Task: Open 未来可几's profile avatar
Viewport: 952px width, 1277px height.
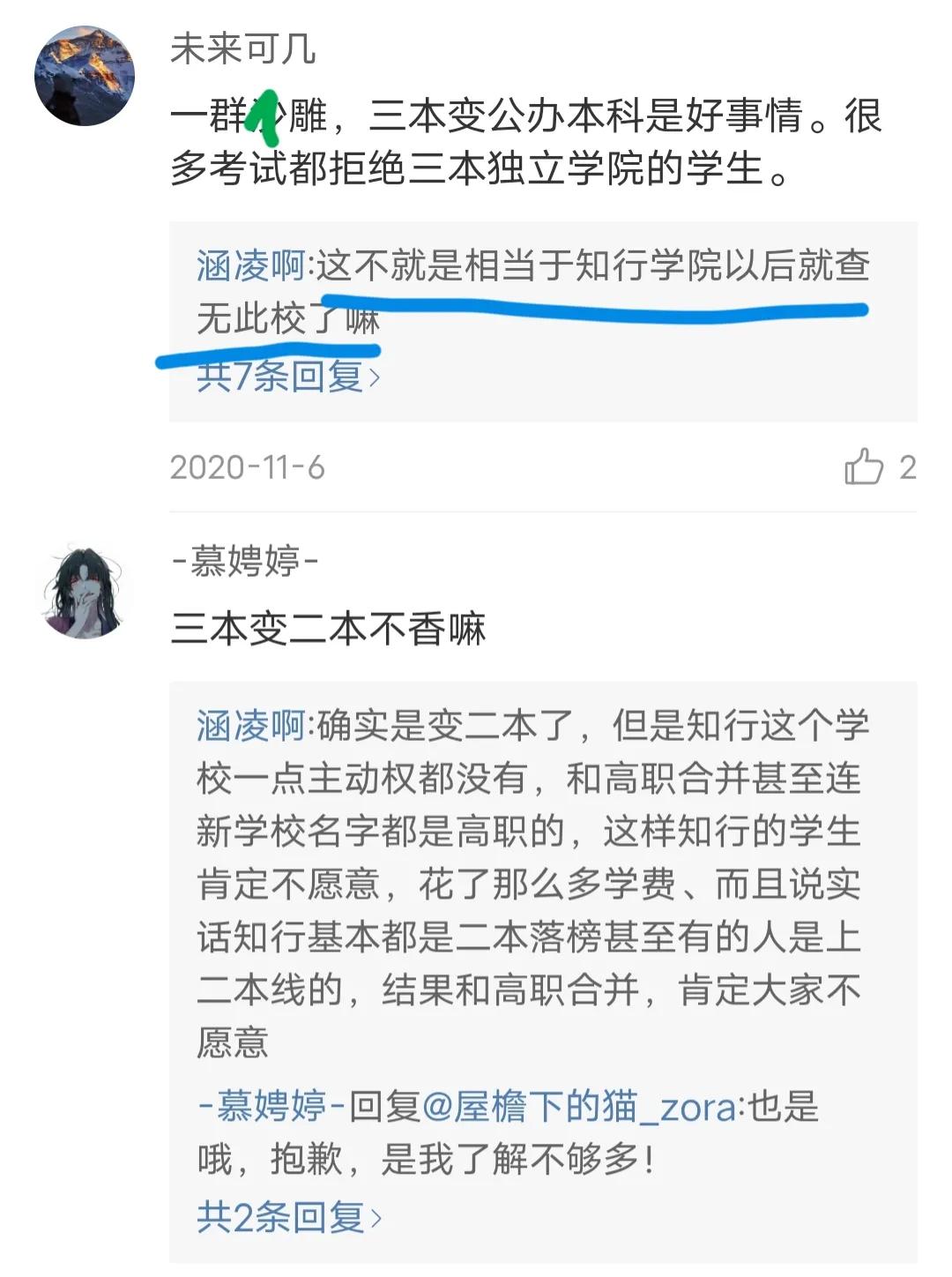Action: click(85, 76)
